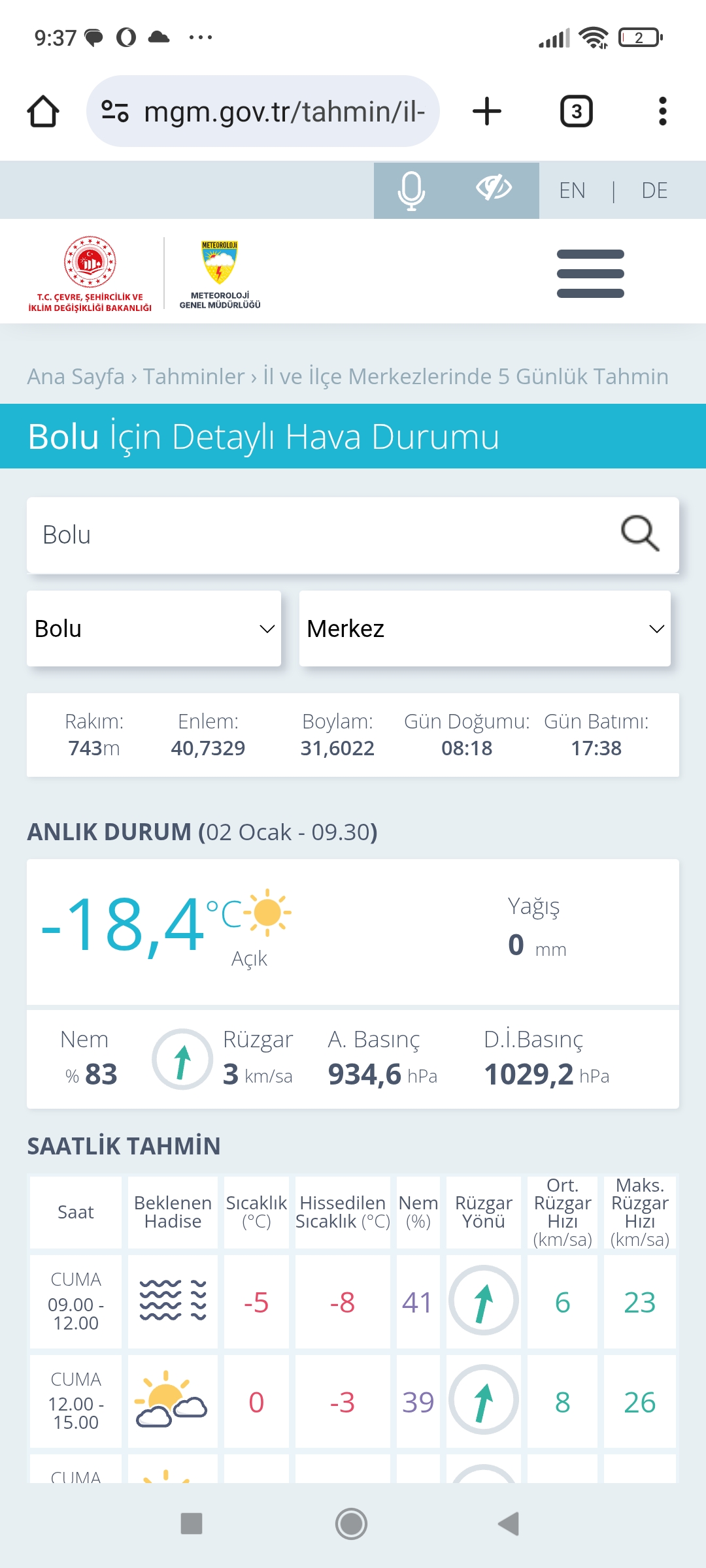Image resolution: width=706 pixels, height=1568 pixels.
Task: Toggle the visually impaired accessibility mode
Action: (494, 188)
